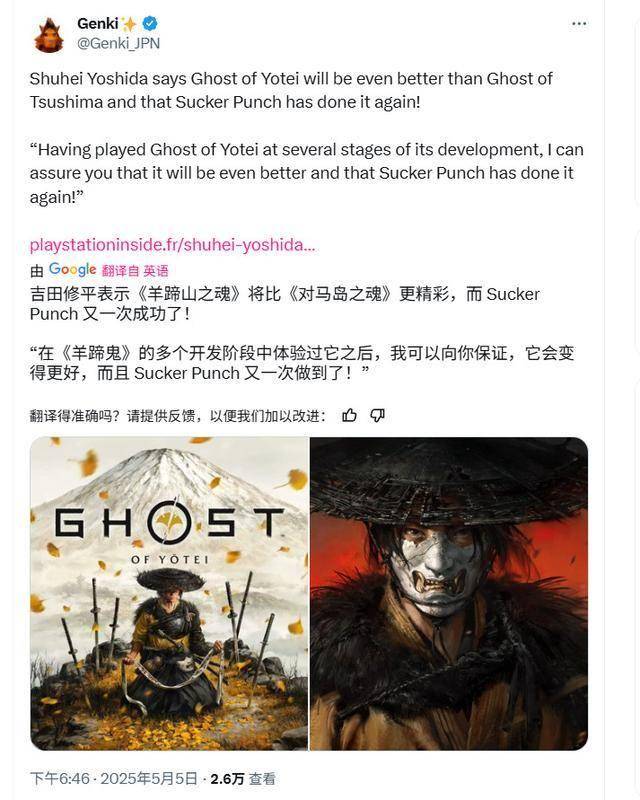Open the 2.6万 查看 view count

tap(242, 778)
